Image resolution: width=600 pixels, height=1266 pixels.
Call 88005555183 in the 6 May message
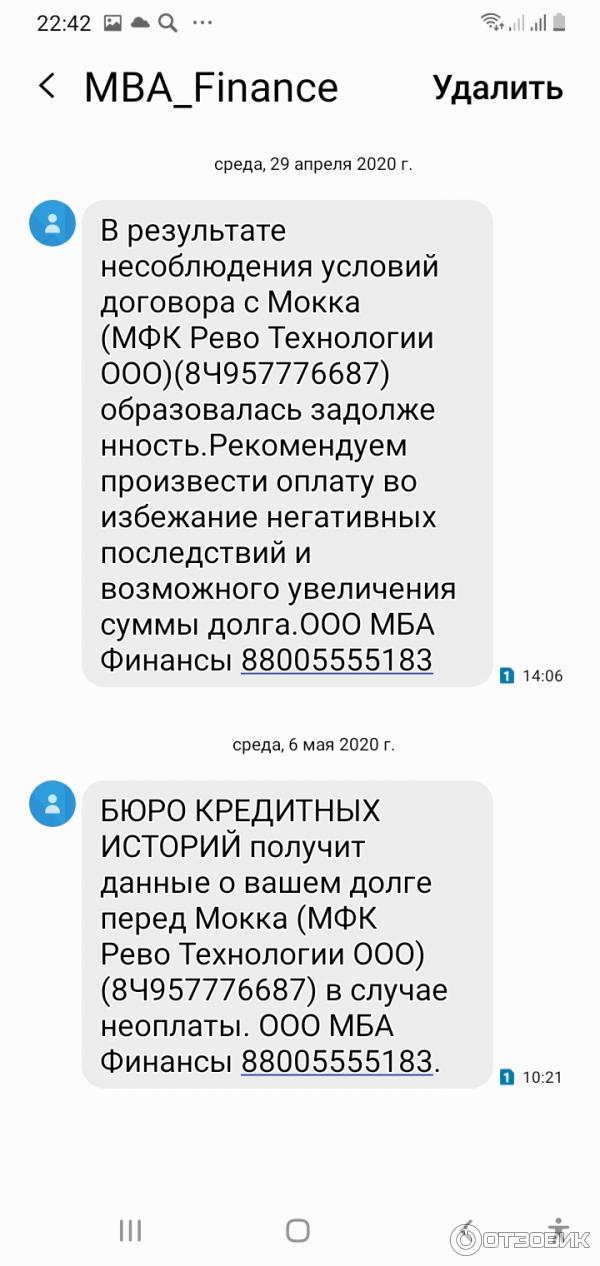pyautogui.click(x=337, y=1060)
